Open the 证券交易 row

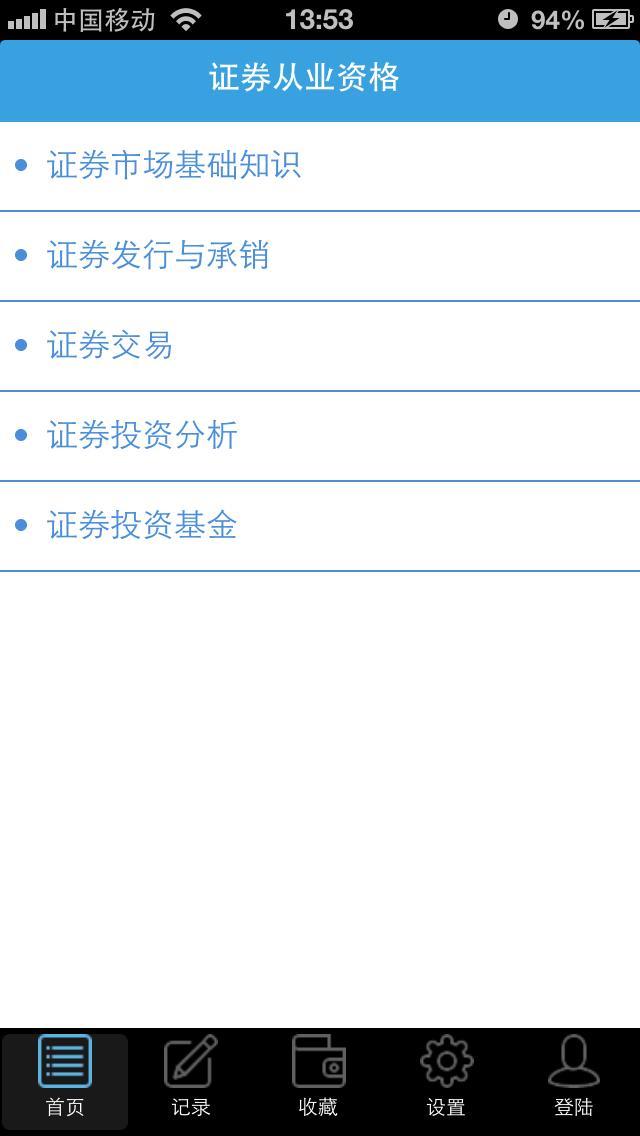click(x=110, y=345)
